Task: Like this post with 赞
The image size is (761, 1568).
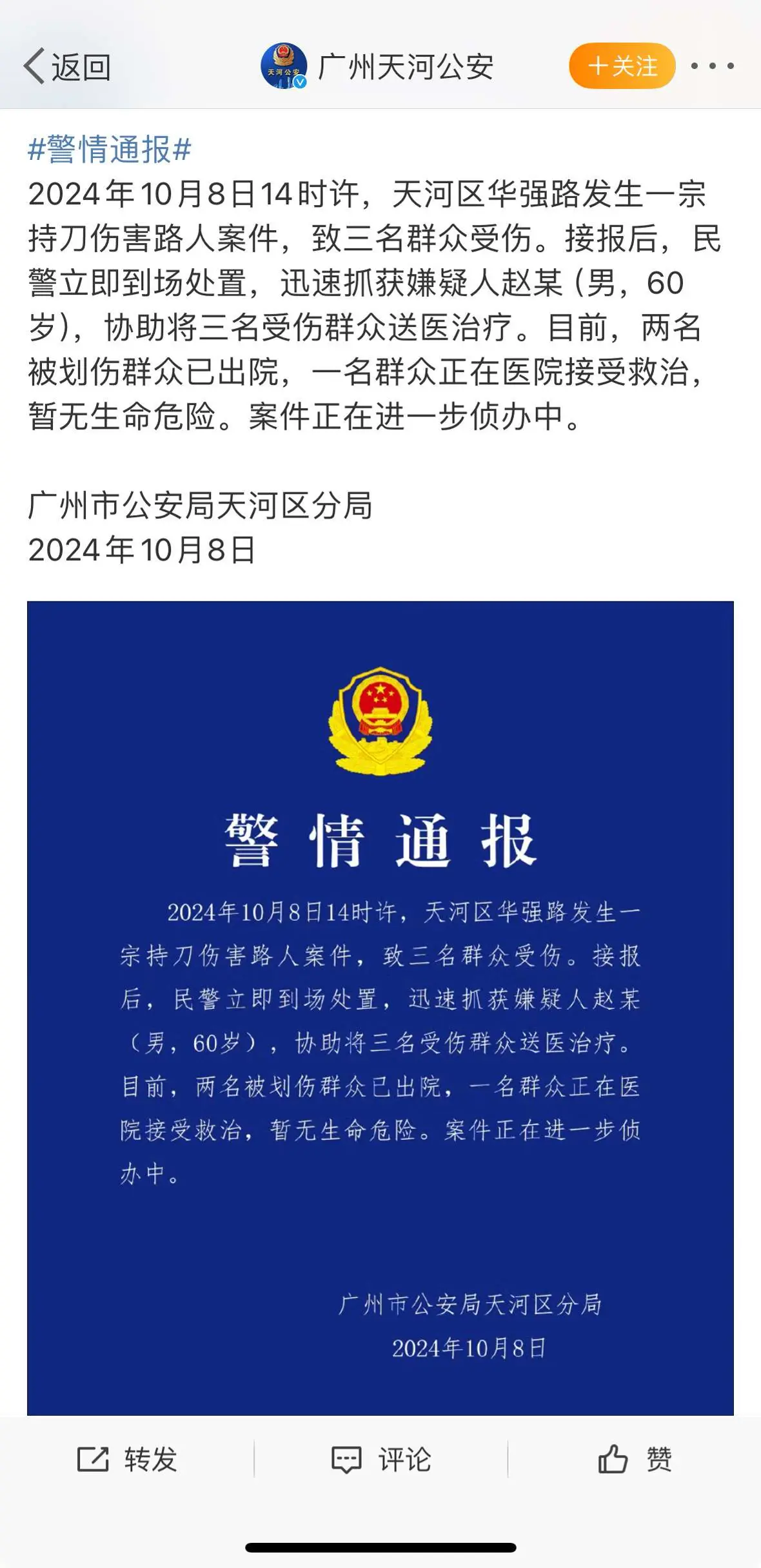Action: [635, 1460]
